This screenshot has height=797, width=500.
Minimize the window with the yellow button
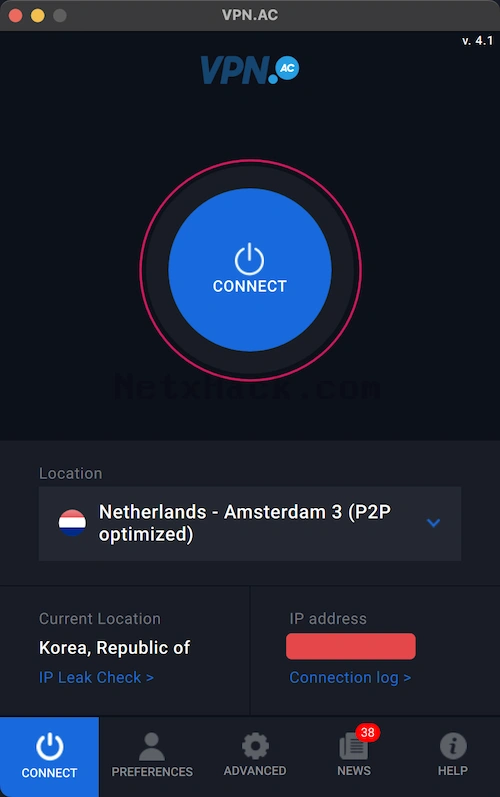point(38,15)
